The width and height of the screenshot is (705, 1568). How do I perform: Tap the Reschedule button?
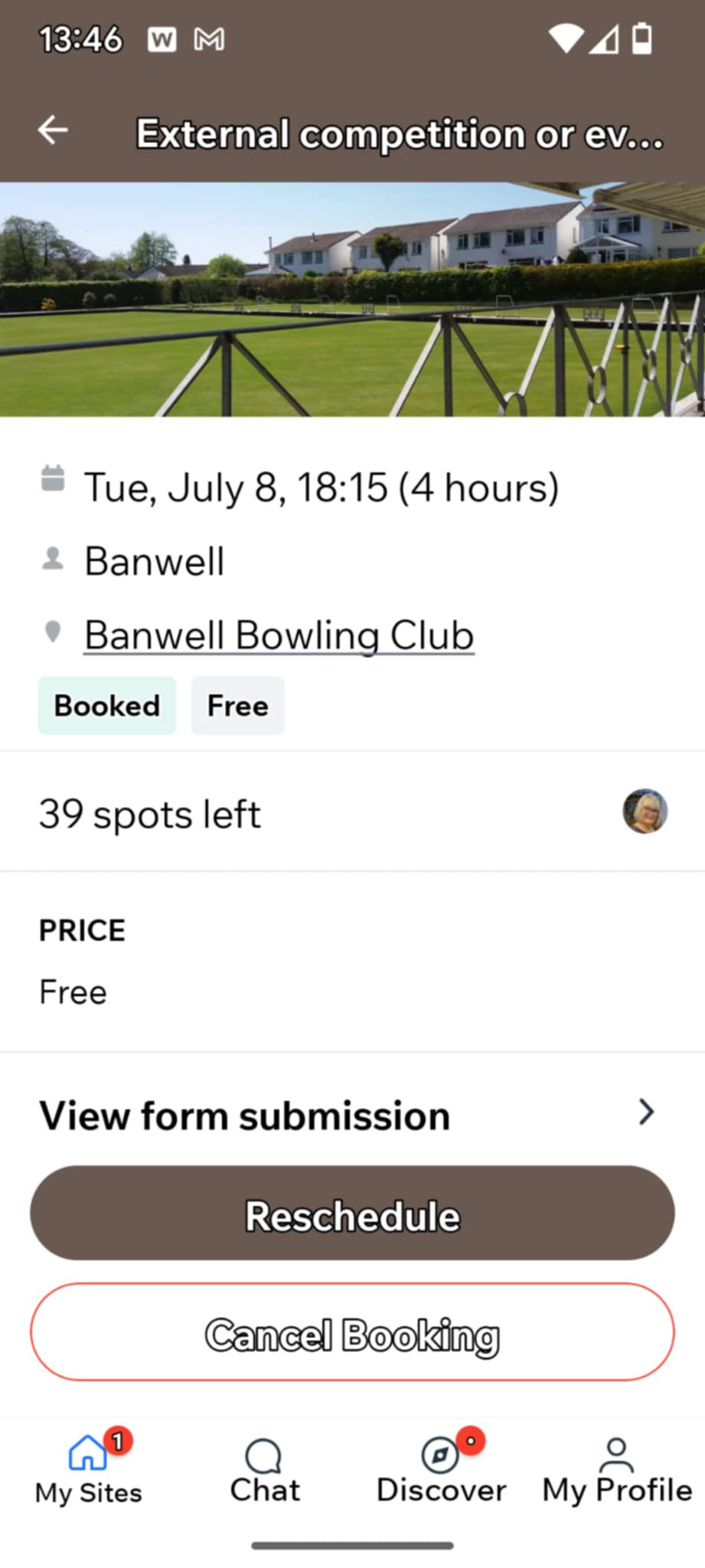point(352,1214)
